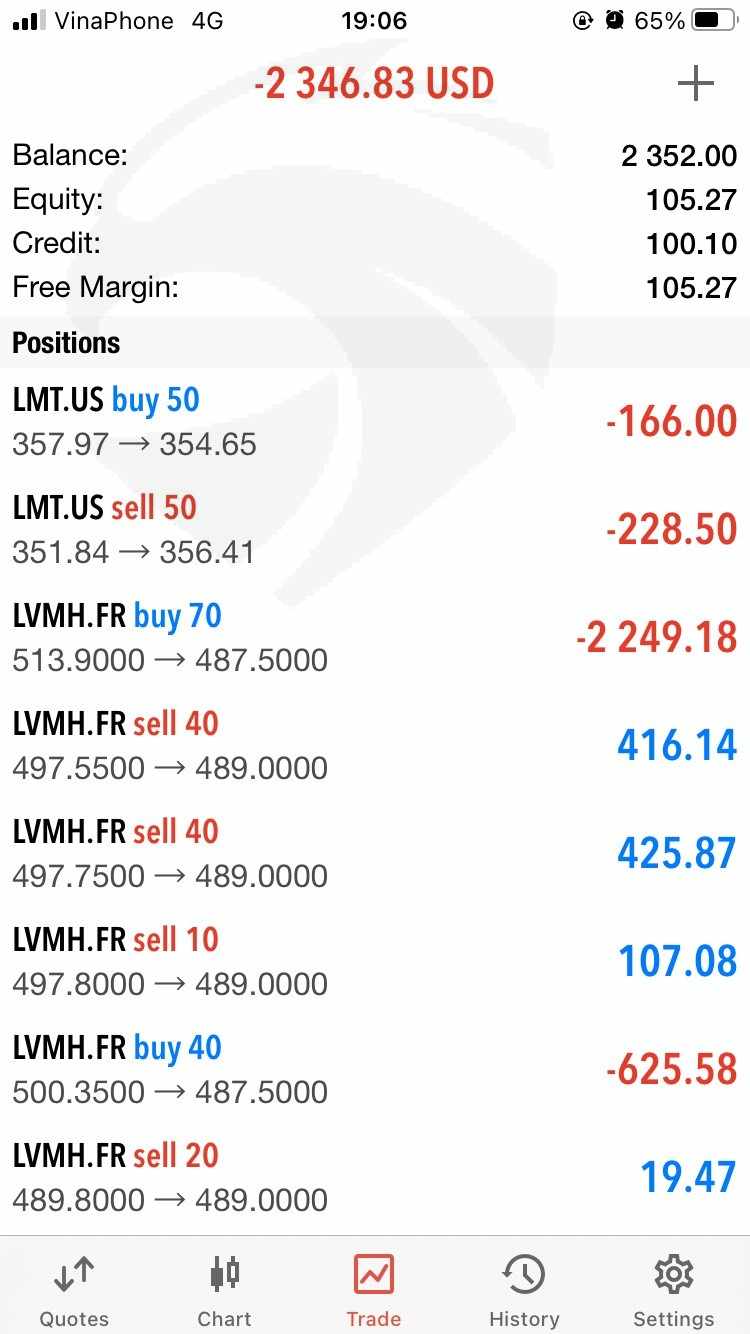Select LVMH.FR sell 40 opened at 497.7500

(374, 853)
